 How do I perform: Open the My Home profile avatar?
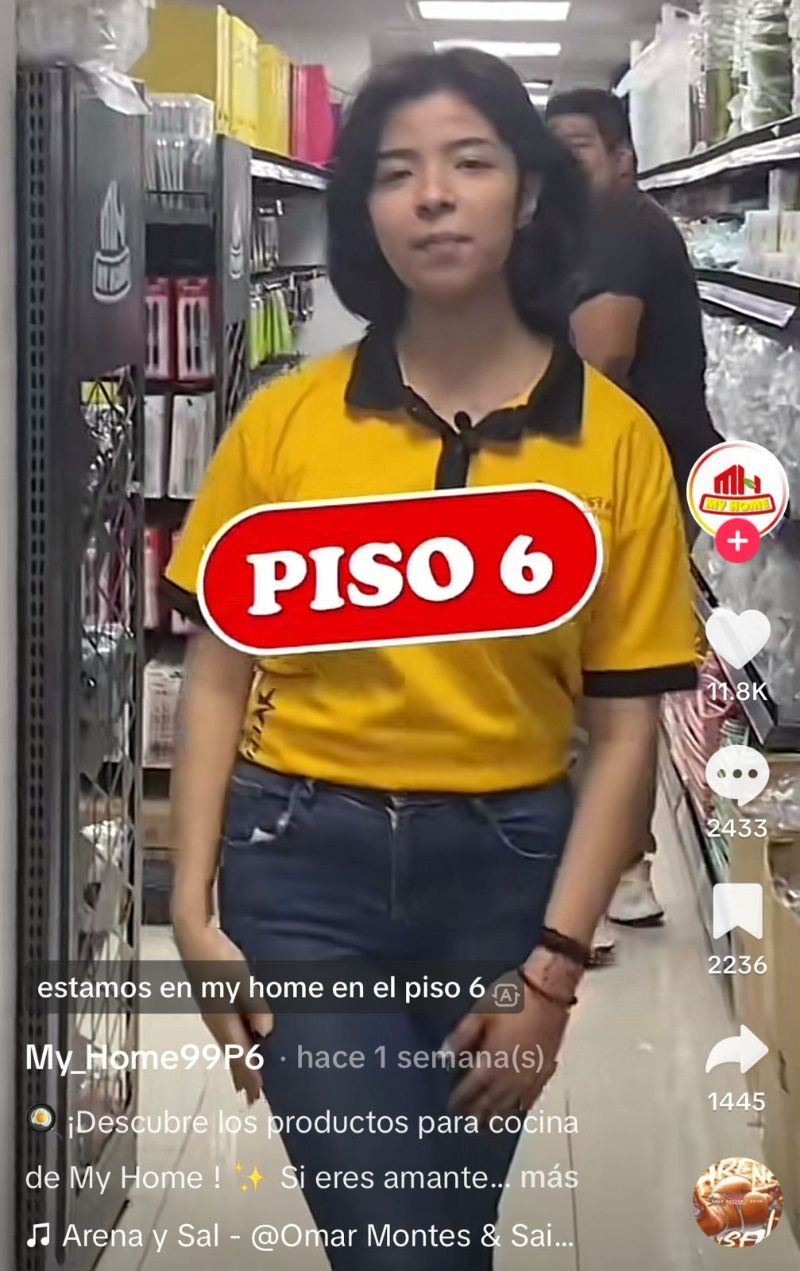point(737,488)
